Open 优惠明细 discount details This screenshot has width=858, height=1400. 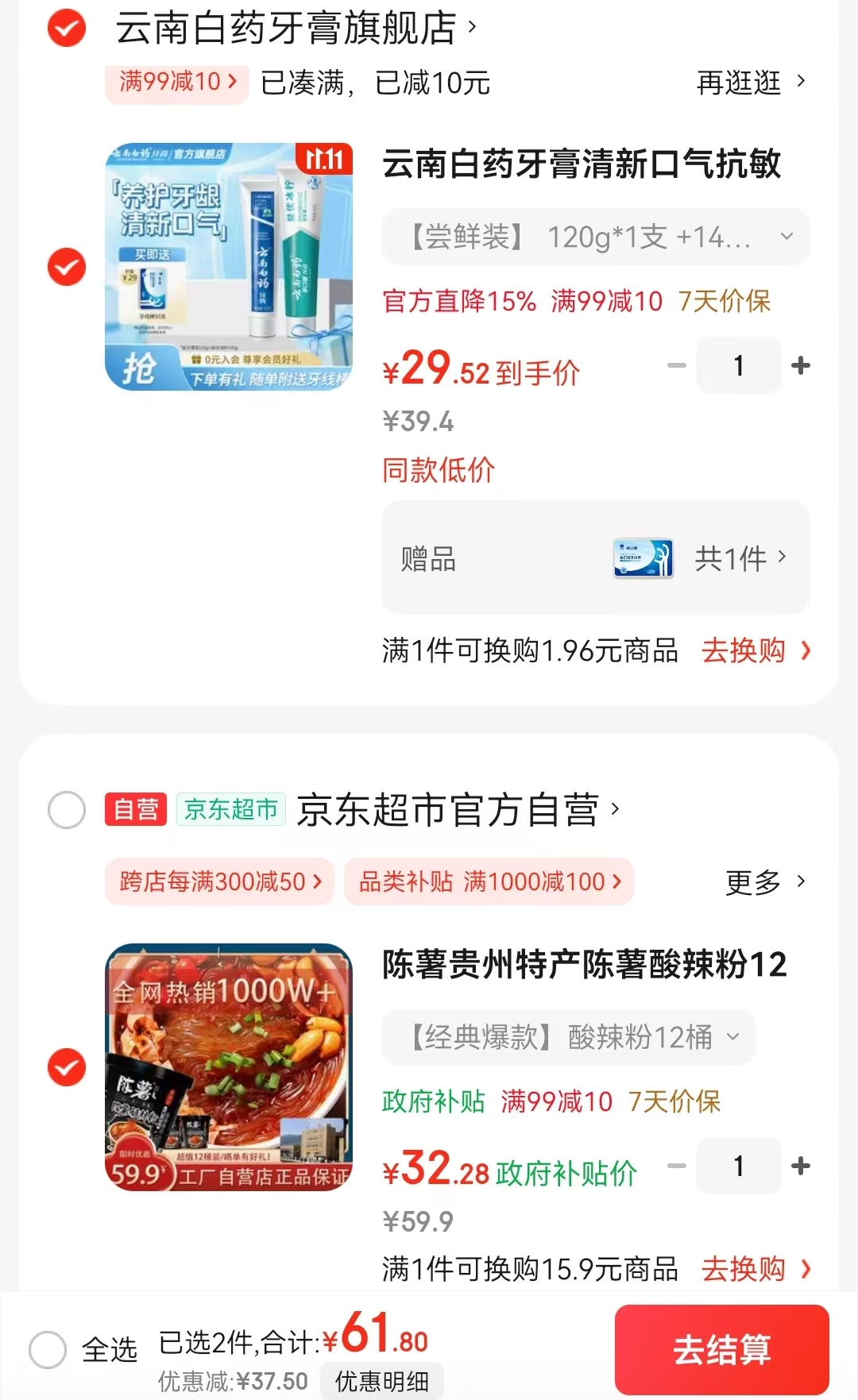point(381,1381)
